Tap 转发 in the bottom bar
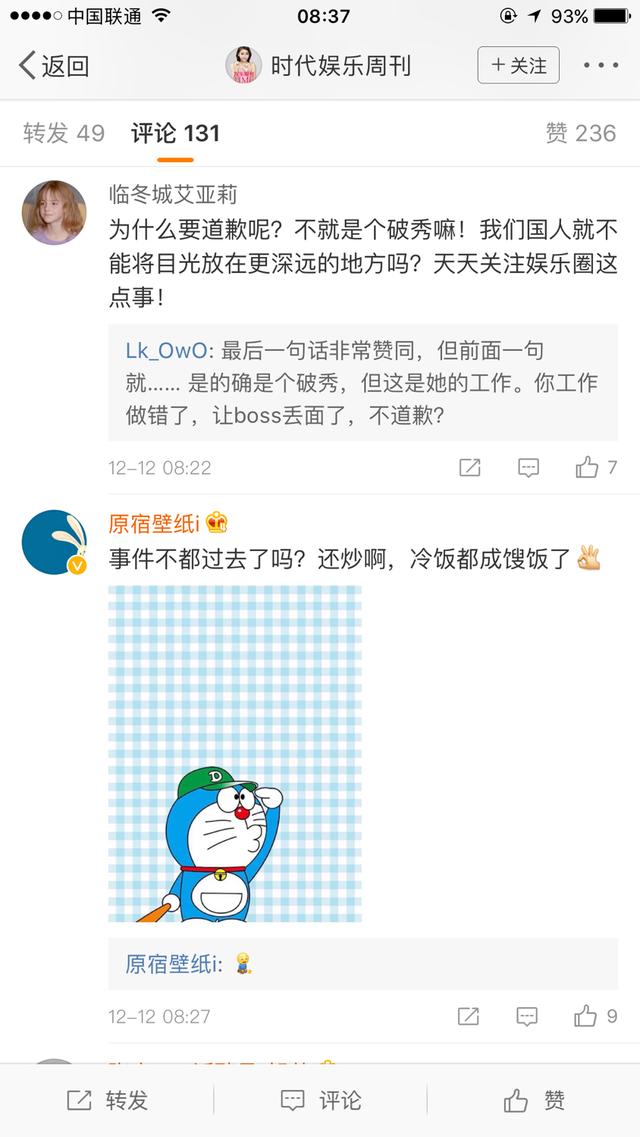Screen dimensions: 640x1137 tap(107, 1100)
